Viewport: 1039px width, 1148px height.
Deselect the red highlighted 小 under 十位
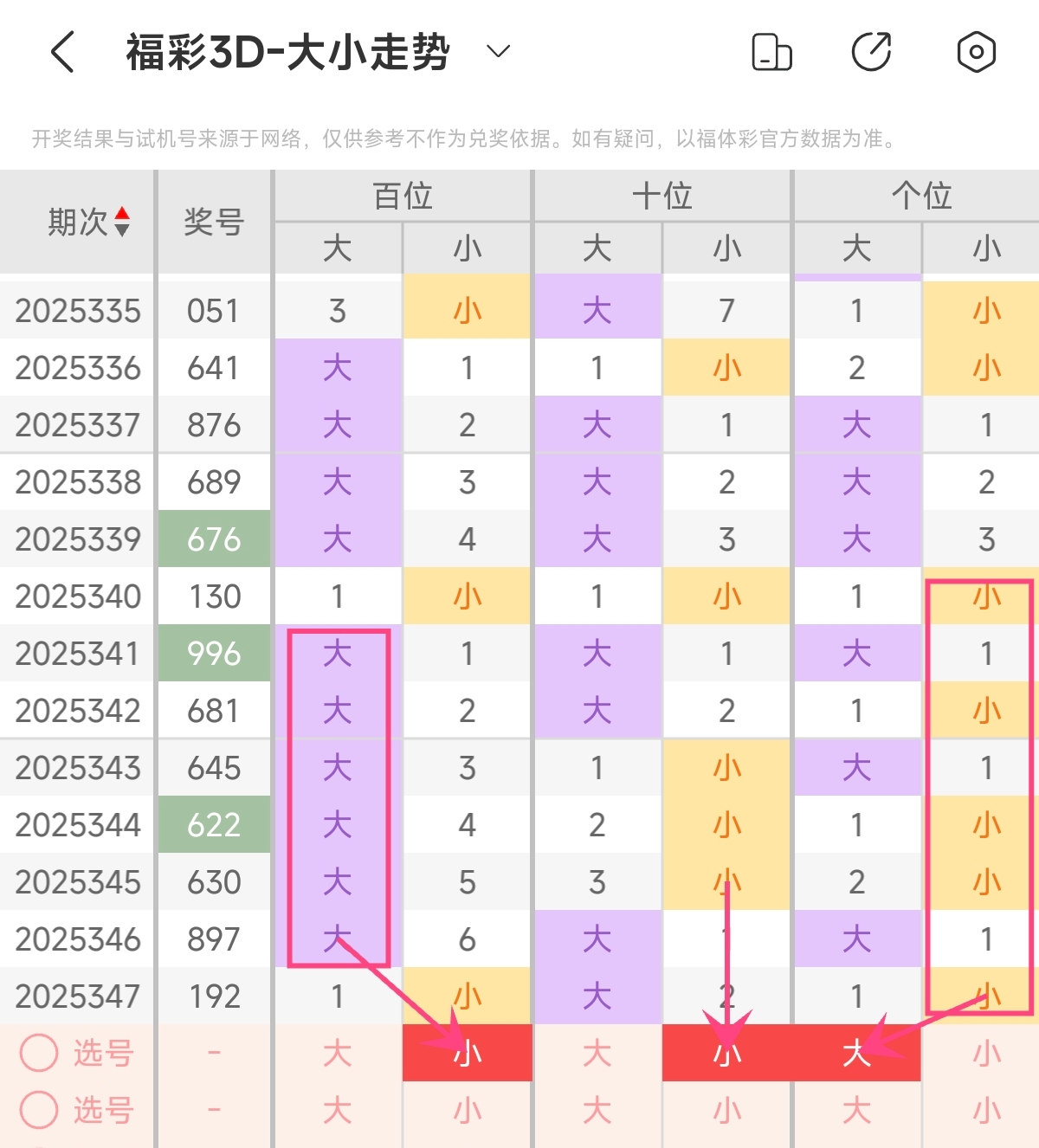coord(726,1053)
